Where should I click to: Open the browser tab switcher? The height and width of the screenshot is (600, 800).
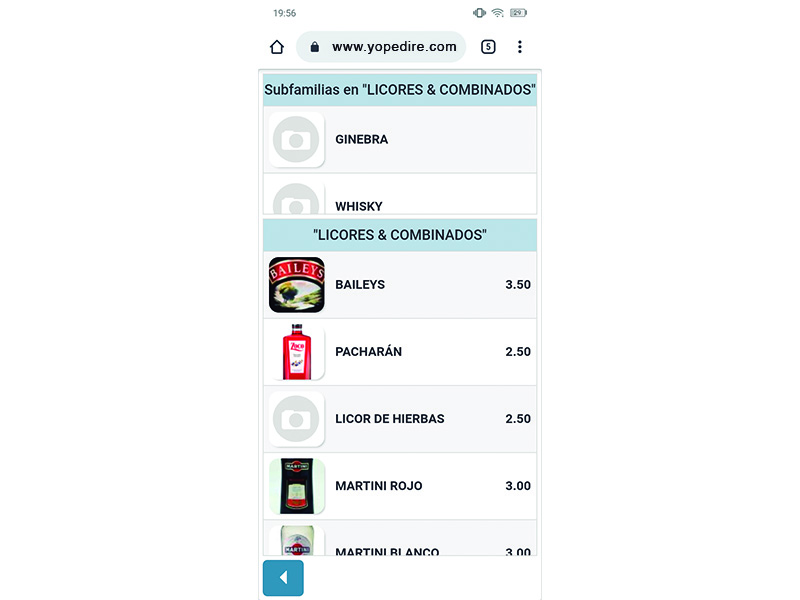(488, 47)
